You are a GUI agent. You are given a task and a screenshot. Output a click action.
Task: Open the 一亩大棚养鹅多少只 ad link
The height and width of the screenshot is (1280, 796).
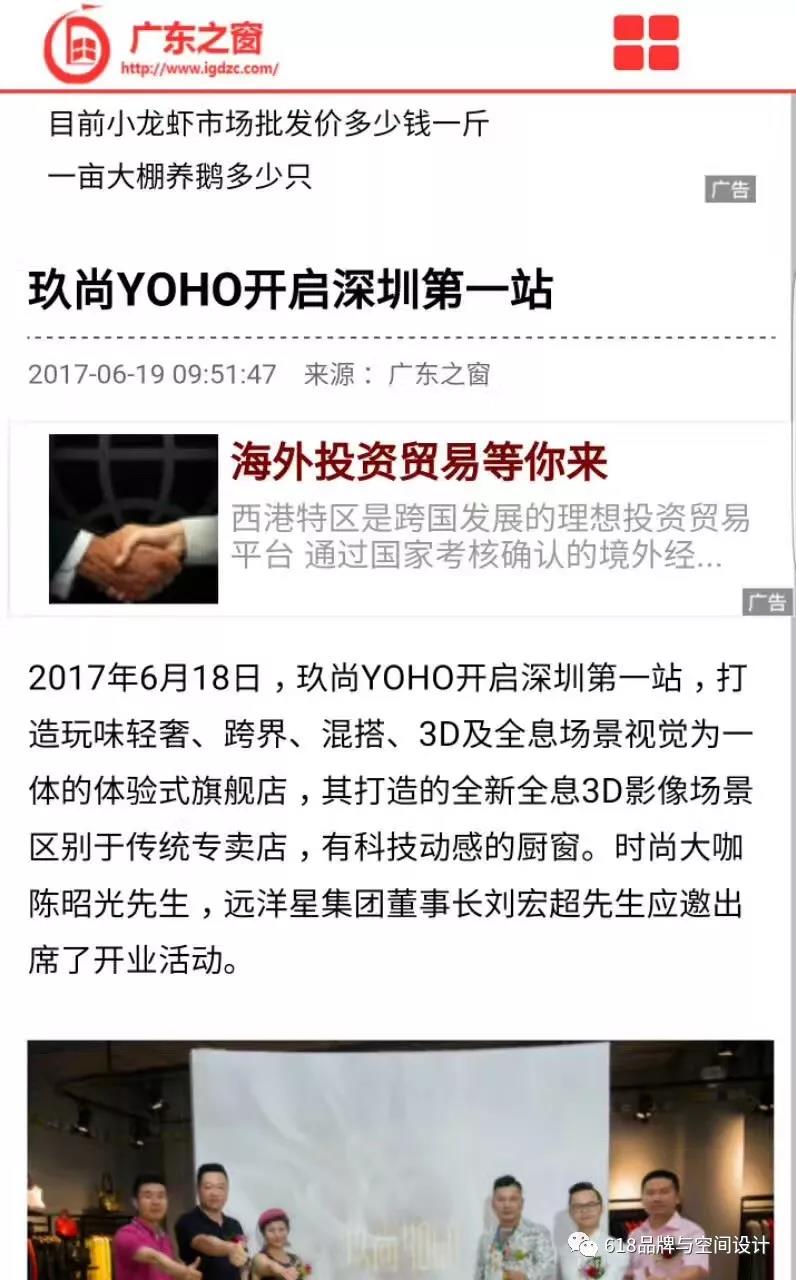point(180,177)
